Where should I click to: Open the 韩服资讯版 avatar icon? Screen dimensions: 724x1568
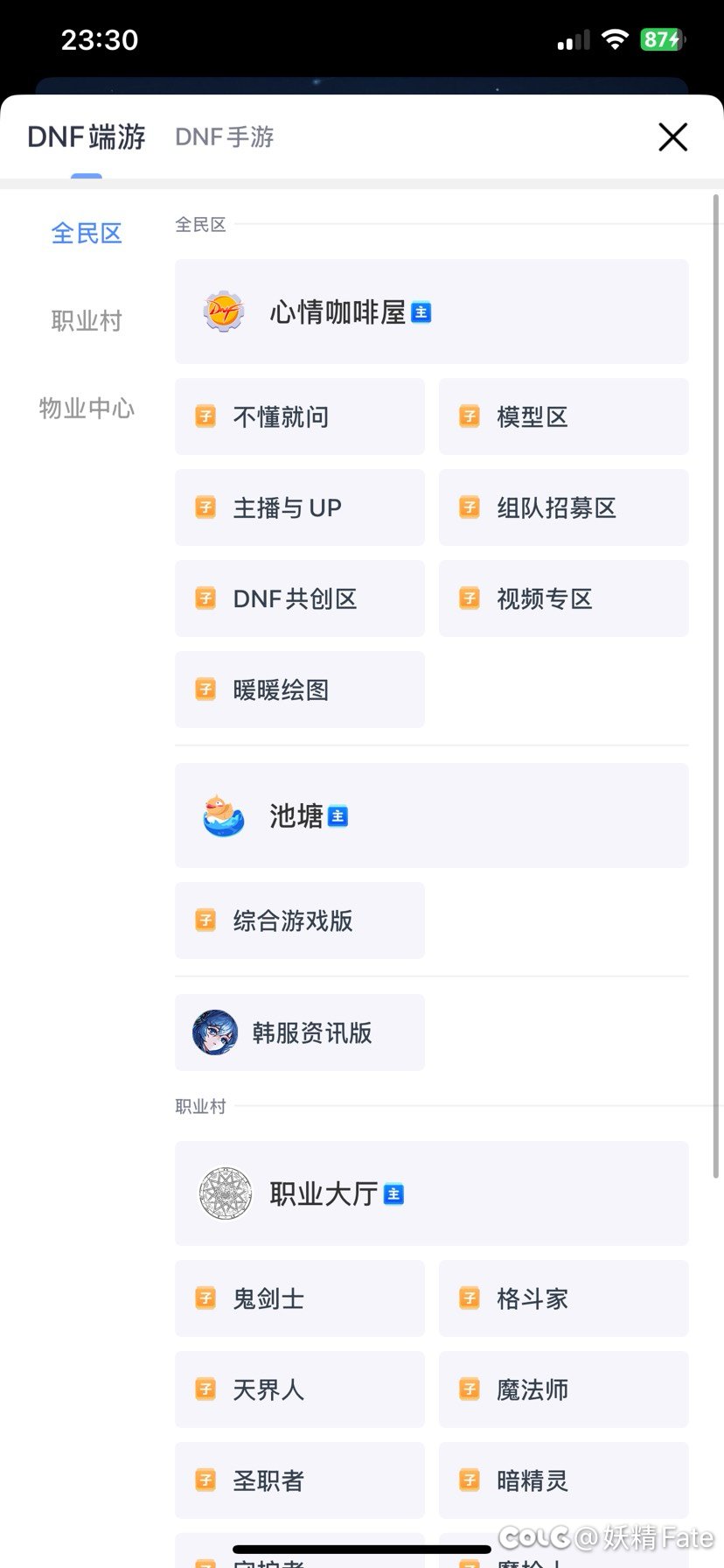pos(211,1032)
